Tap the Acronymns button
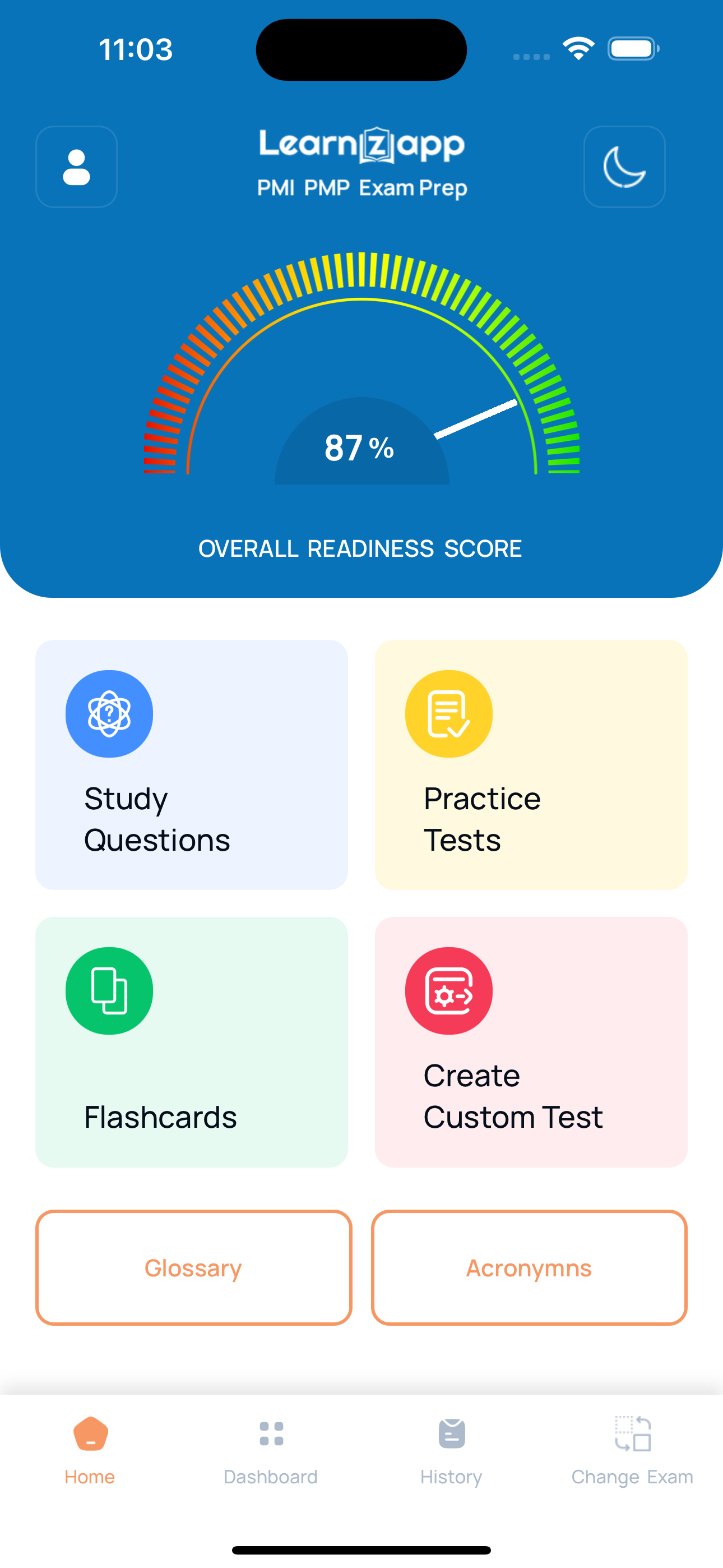Screen dimensions: 723x1568 point(529,1267)
